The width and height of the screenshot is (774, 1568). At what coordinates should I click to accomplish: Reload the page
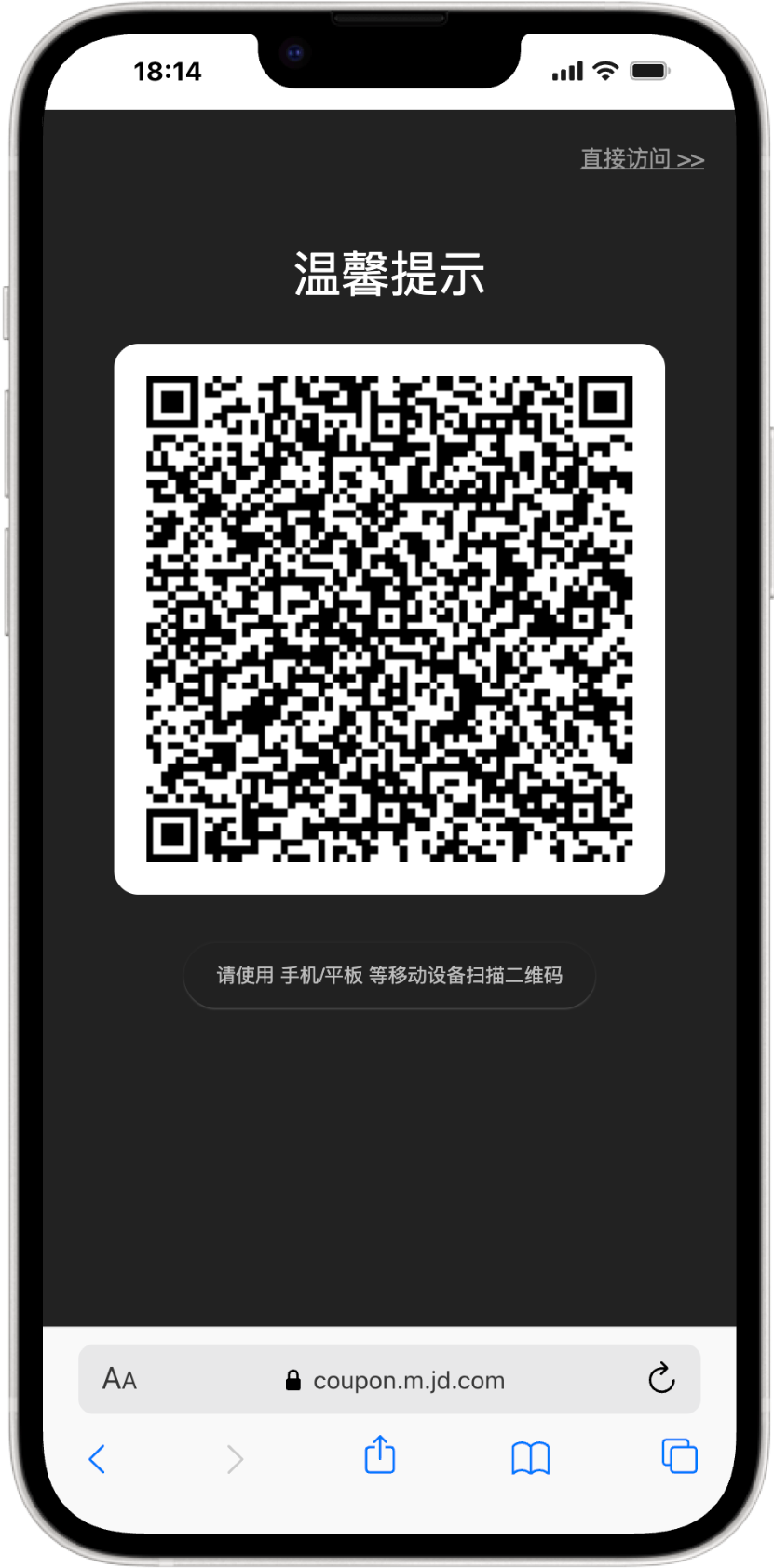coord(661,1379)
